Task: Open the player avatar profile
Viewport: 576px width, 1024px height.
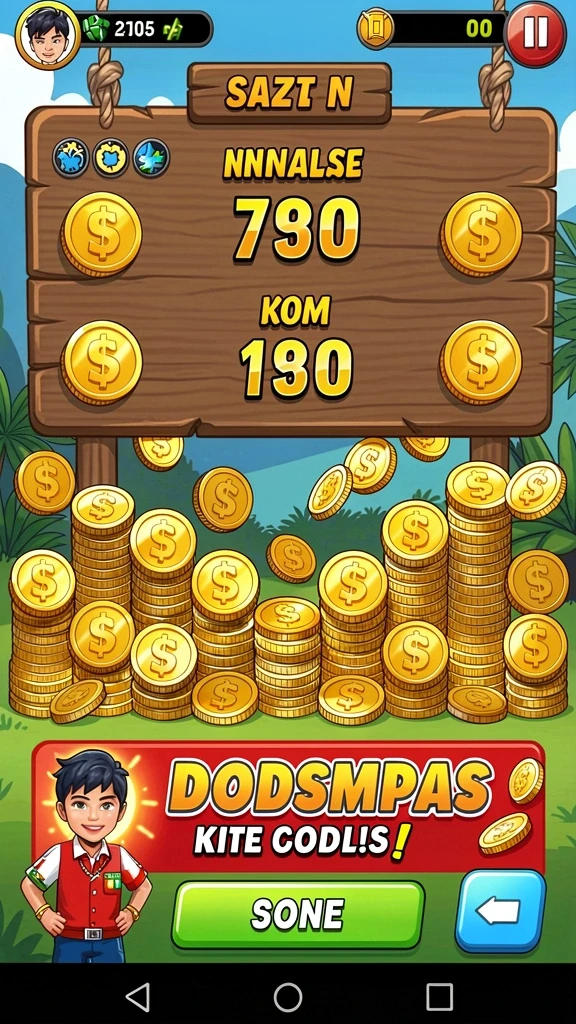Action: tap(47, 33)
